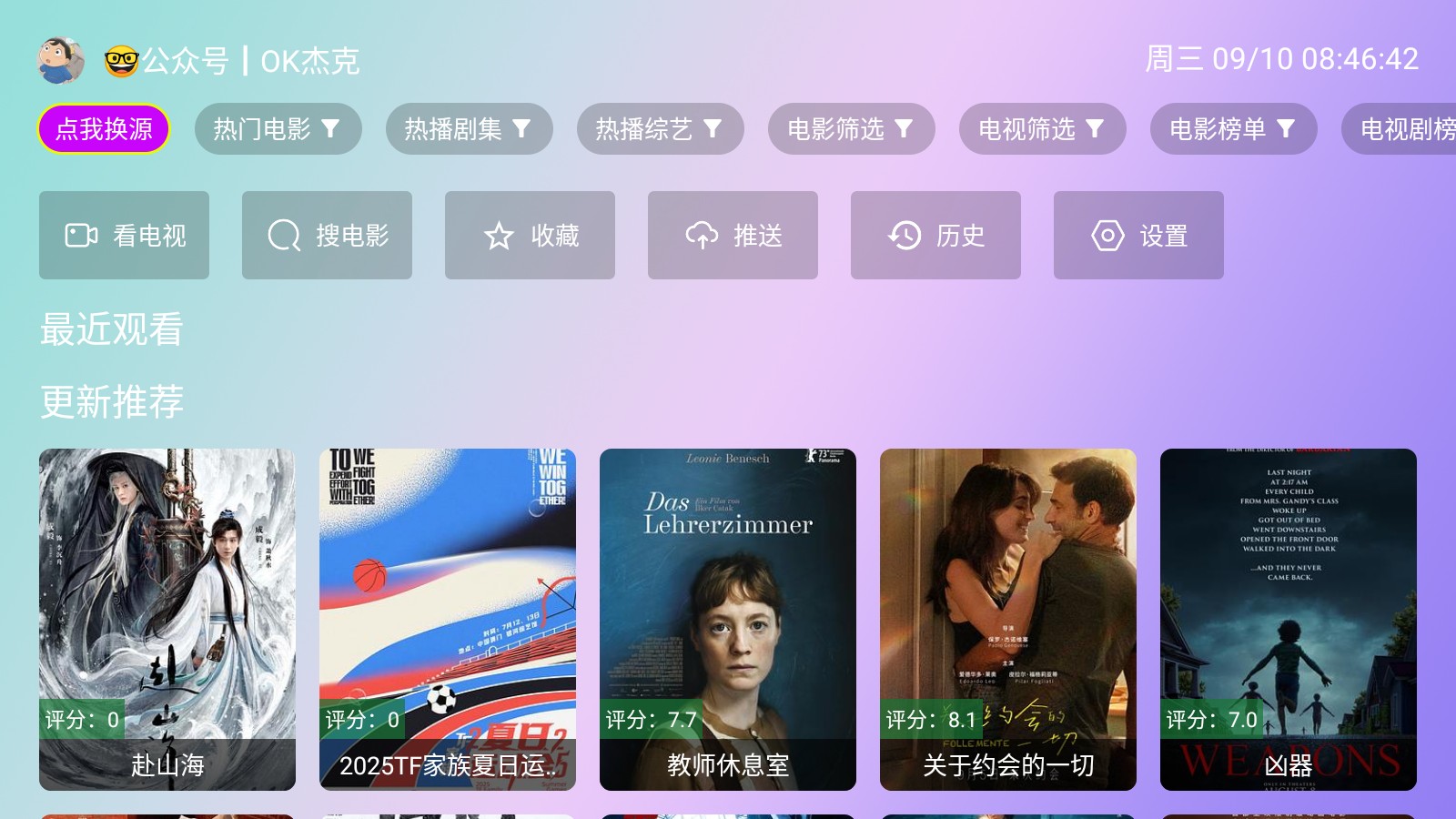Tap the 点我换源 source switch button
The image size is (1456, 819).
click(x=104, y=129)
